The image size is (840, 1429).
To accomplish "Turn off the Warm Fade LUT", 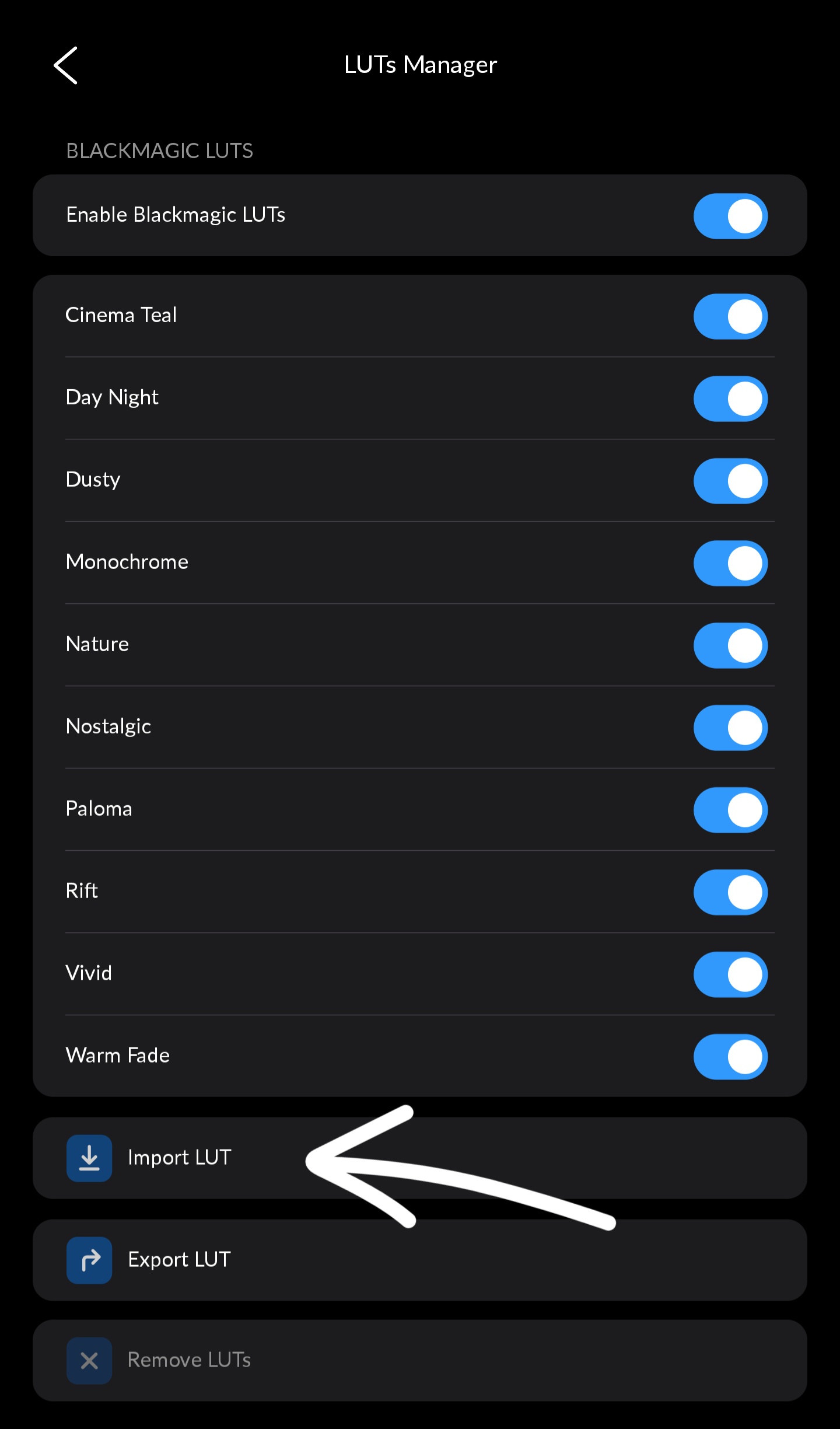I will point(730,1057).
